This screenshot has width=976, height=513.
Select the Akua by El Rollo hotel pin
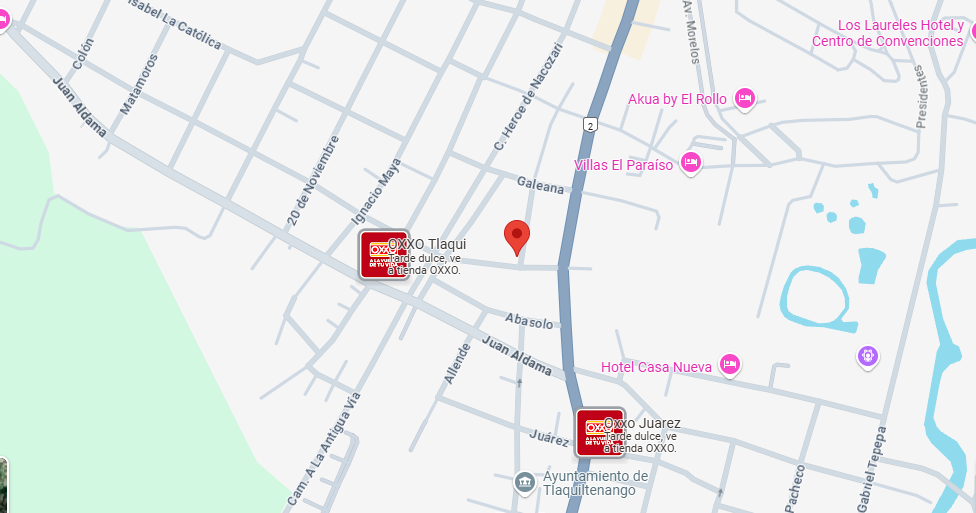click(x=744, y=99)
